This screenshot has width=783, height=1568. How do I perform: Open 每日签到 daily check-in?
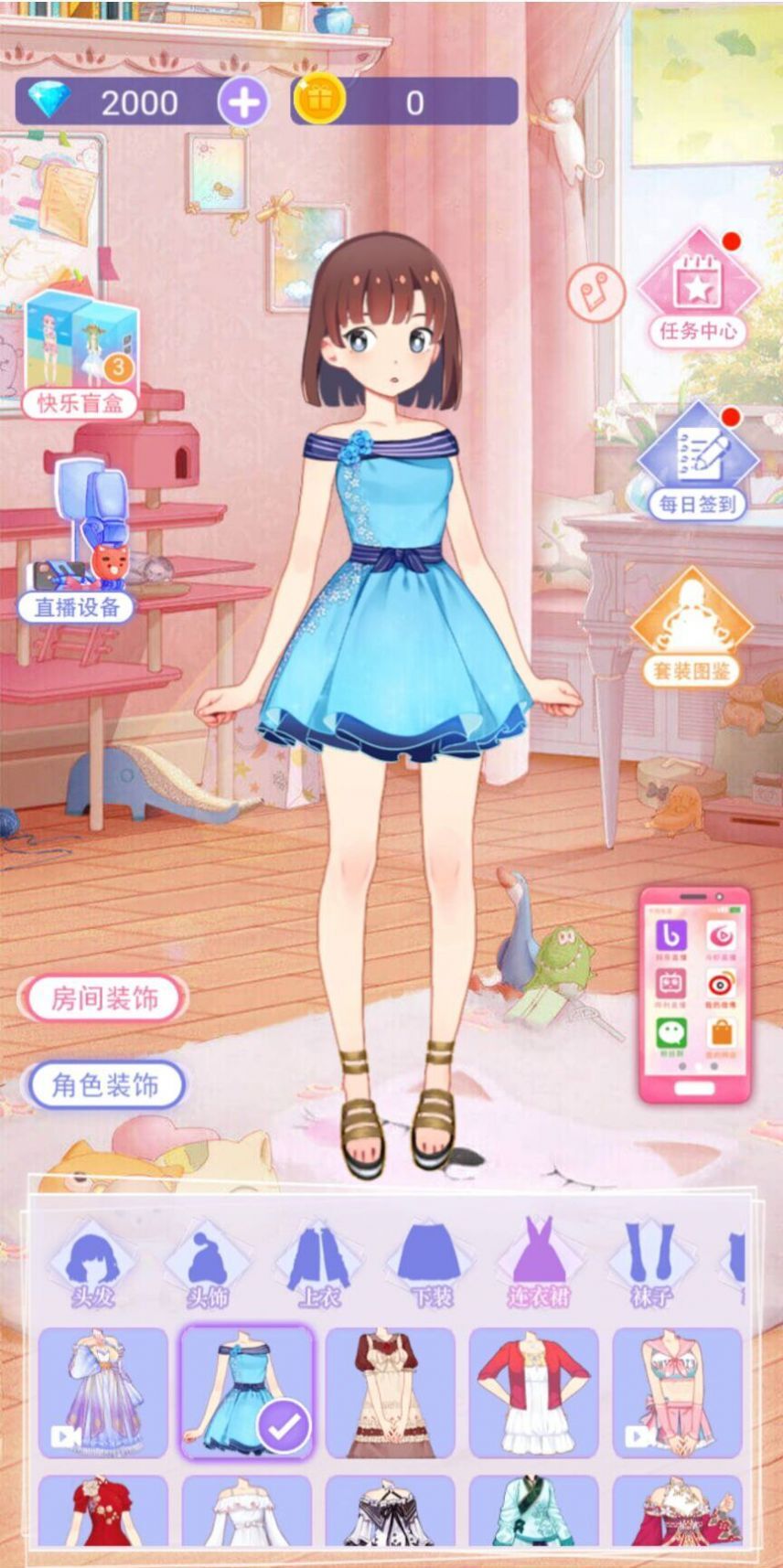[x=698, y=464]
